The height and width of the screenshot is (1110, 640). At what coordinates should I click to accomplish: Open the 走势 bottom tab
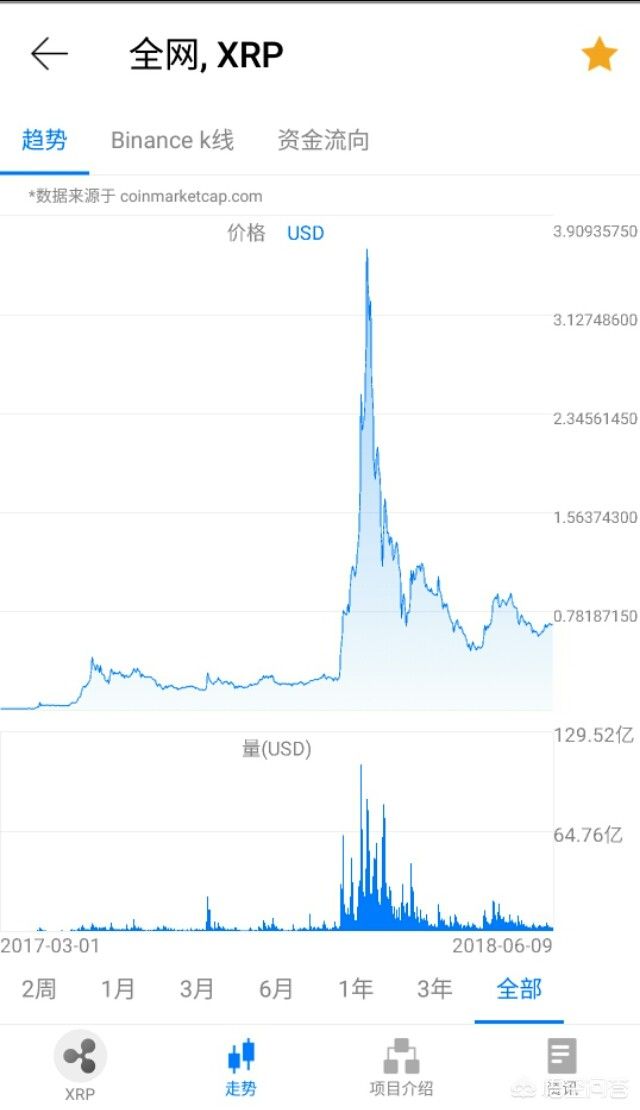[241, 1067]
